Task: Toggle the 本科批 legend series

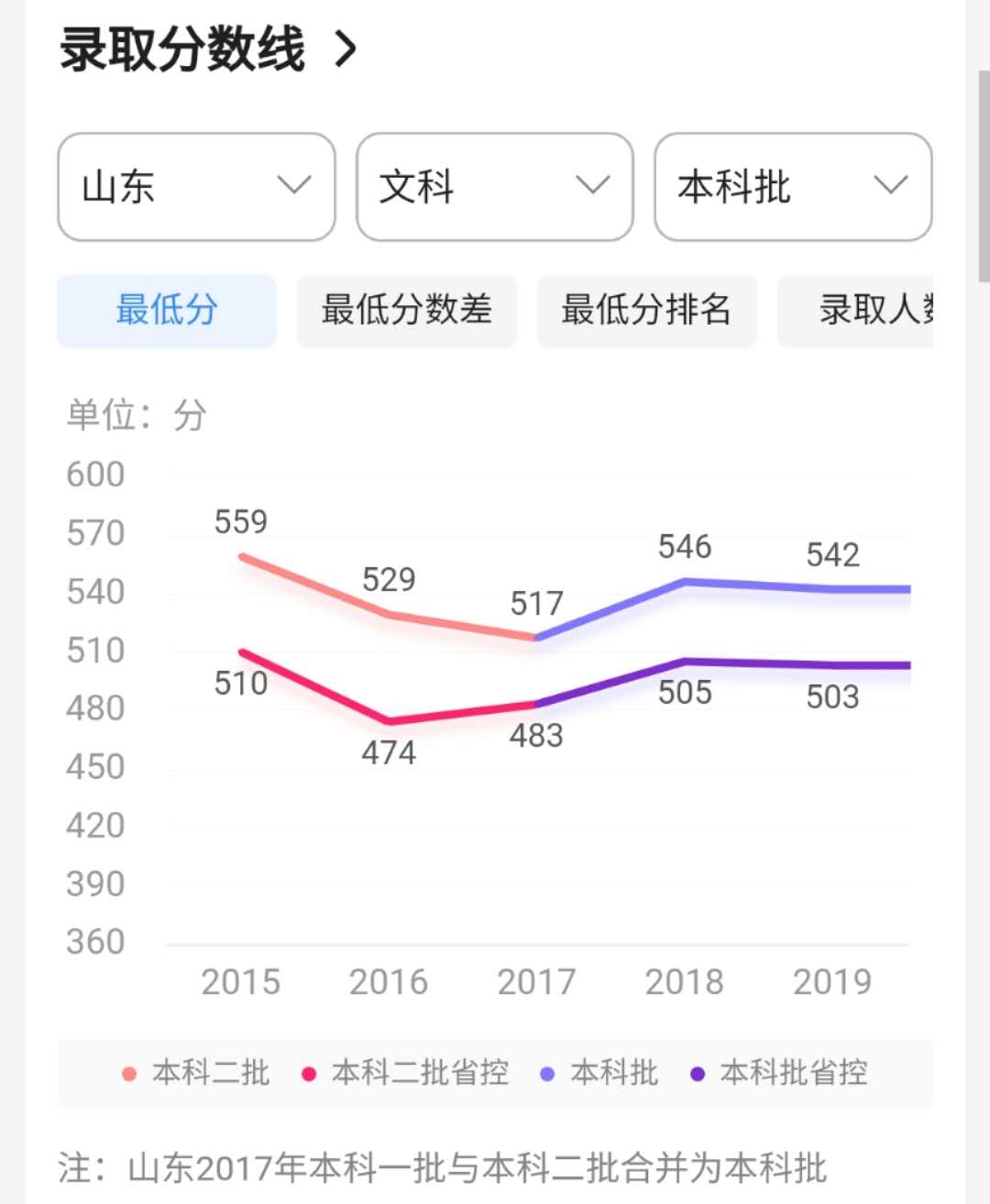Action: [x=599, y=1073]
